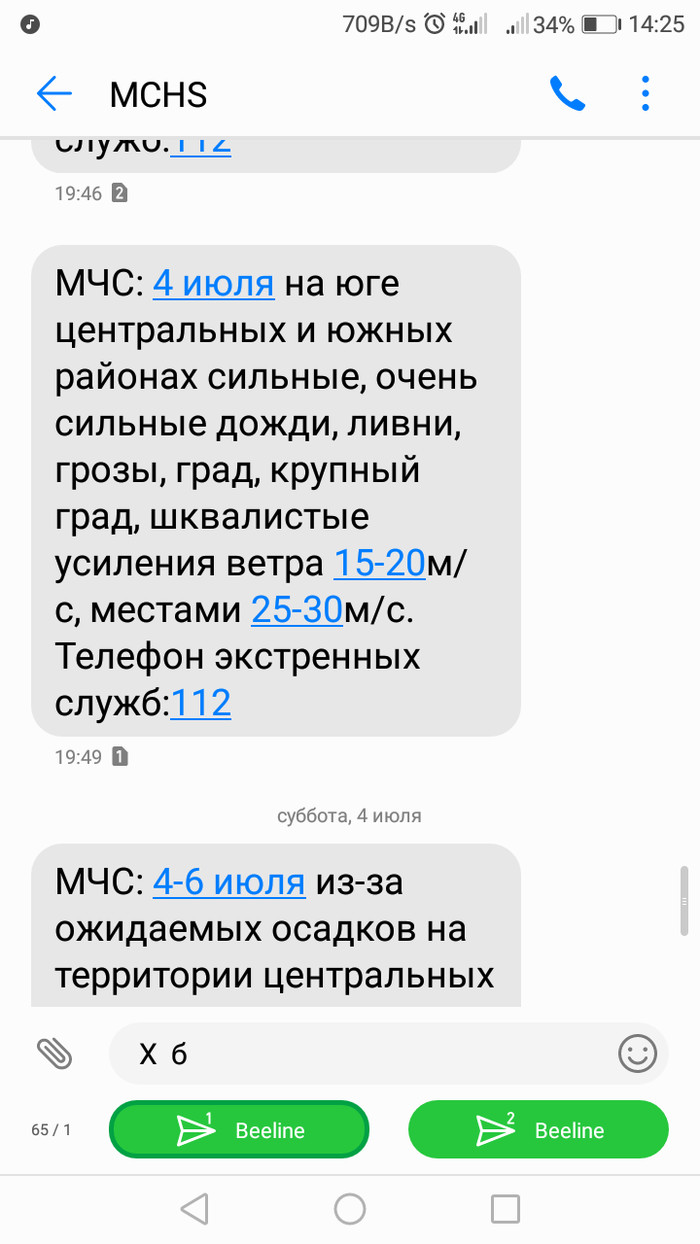
Task: Open the emoji picker
Action: 637,1053
